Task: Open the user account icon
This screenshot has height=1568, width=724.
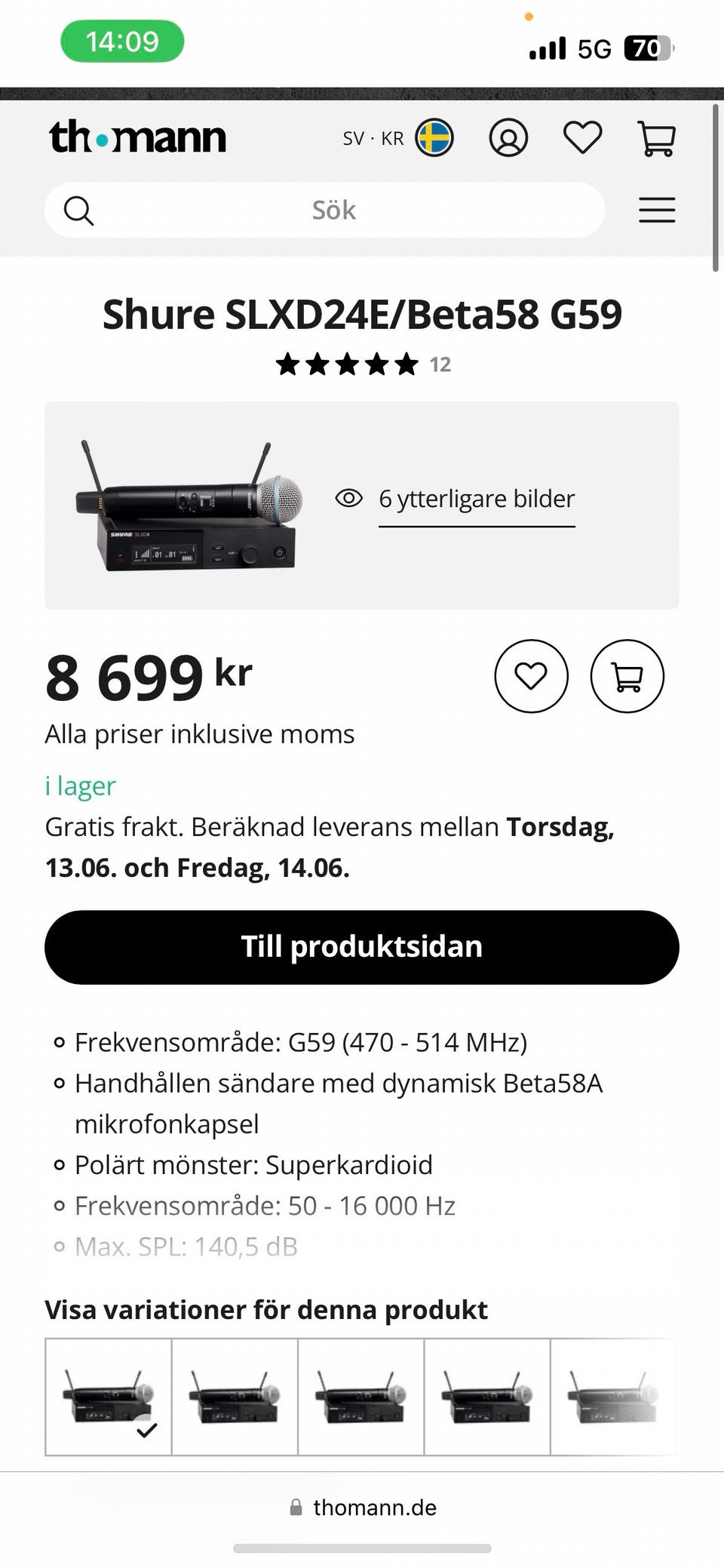Action: (x=508, y=138)
